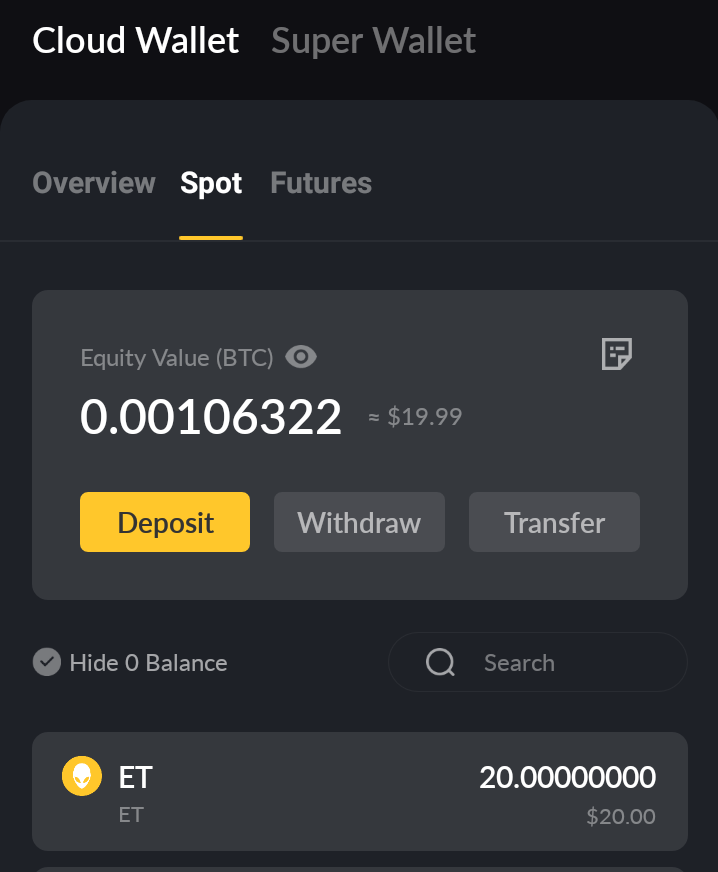
Task: Switch to the Super Wallet tab
Action: point(373,41)
